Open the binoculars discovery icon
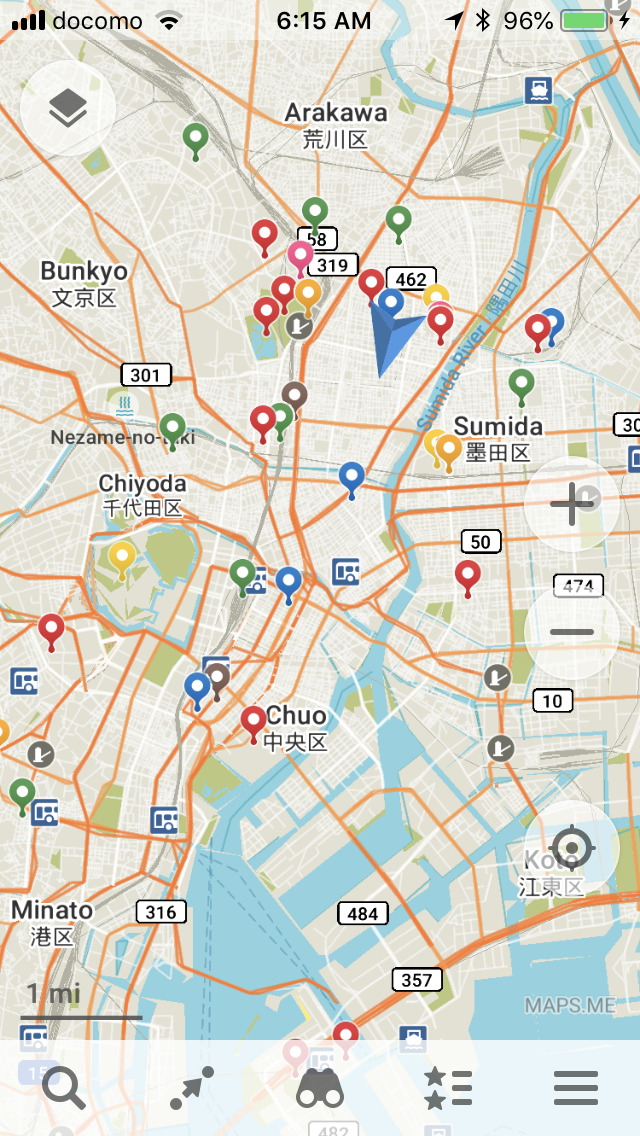 320,1087
